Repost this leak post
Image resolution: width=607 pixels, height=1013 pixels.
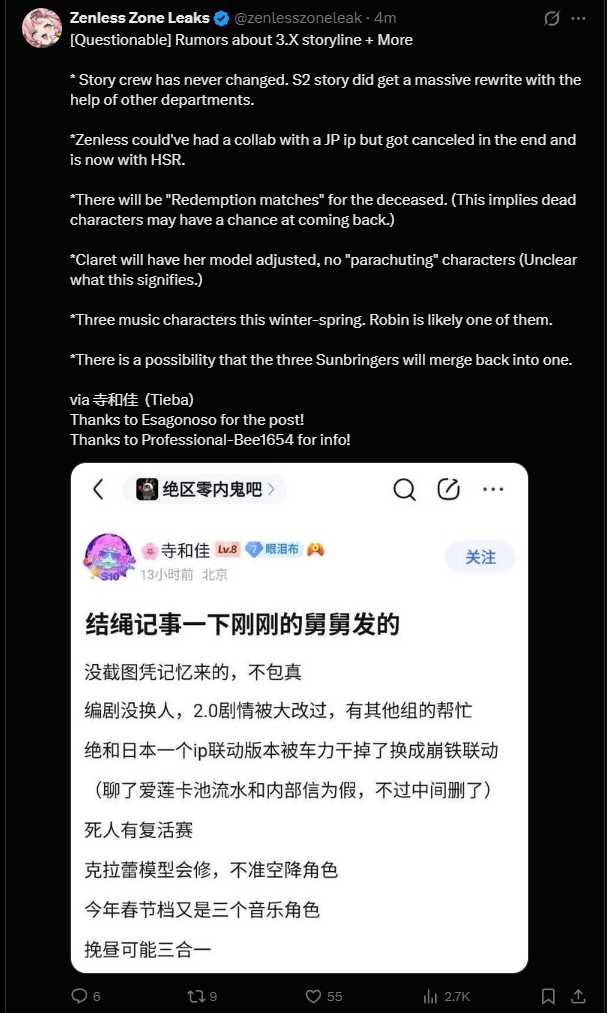pyautogui.click(x=201, y=996)
